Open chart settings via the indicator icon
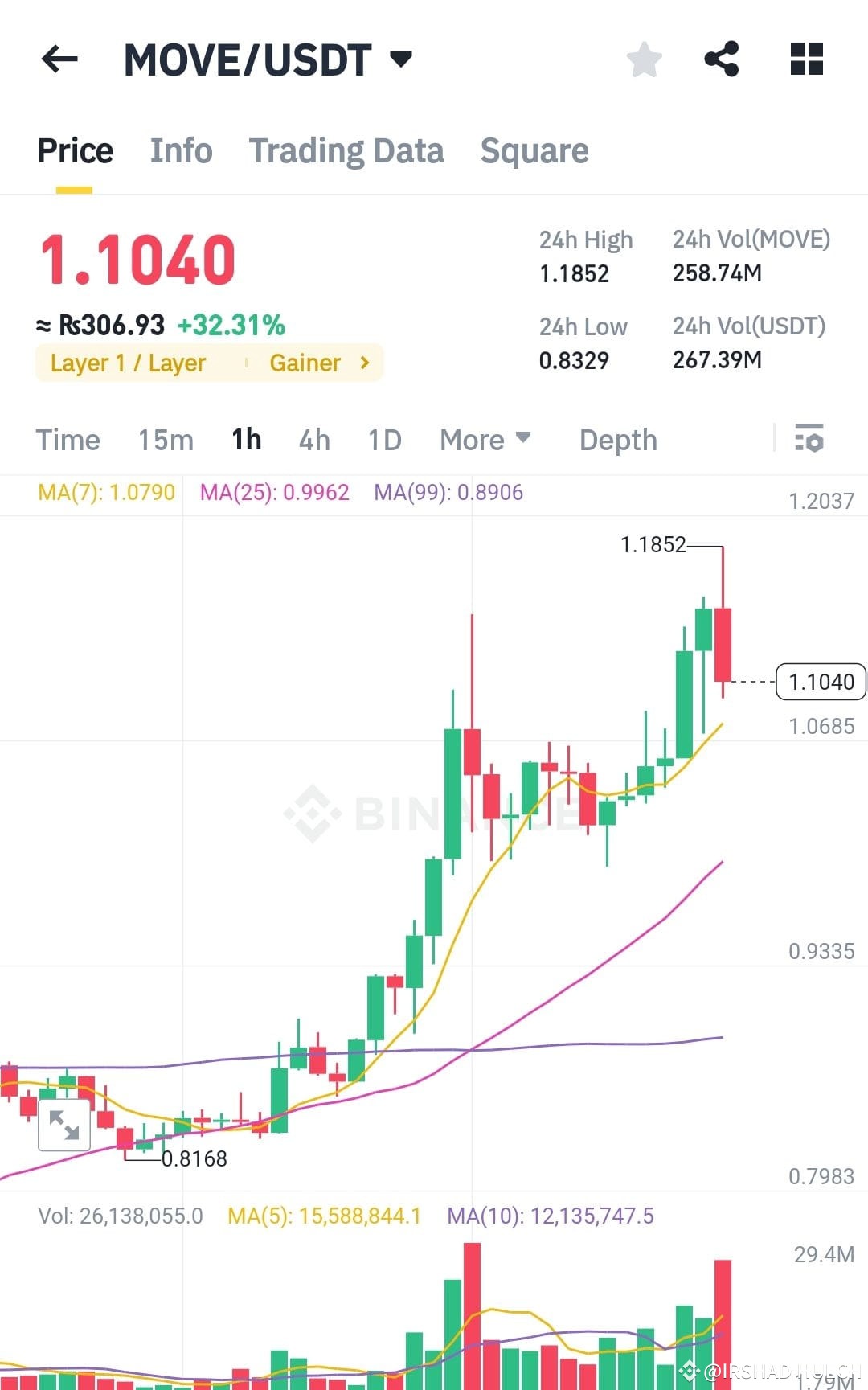 (x=810, y=439)
